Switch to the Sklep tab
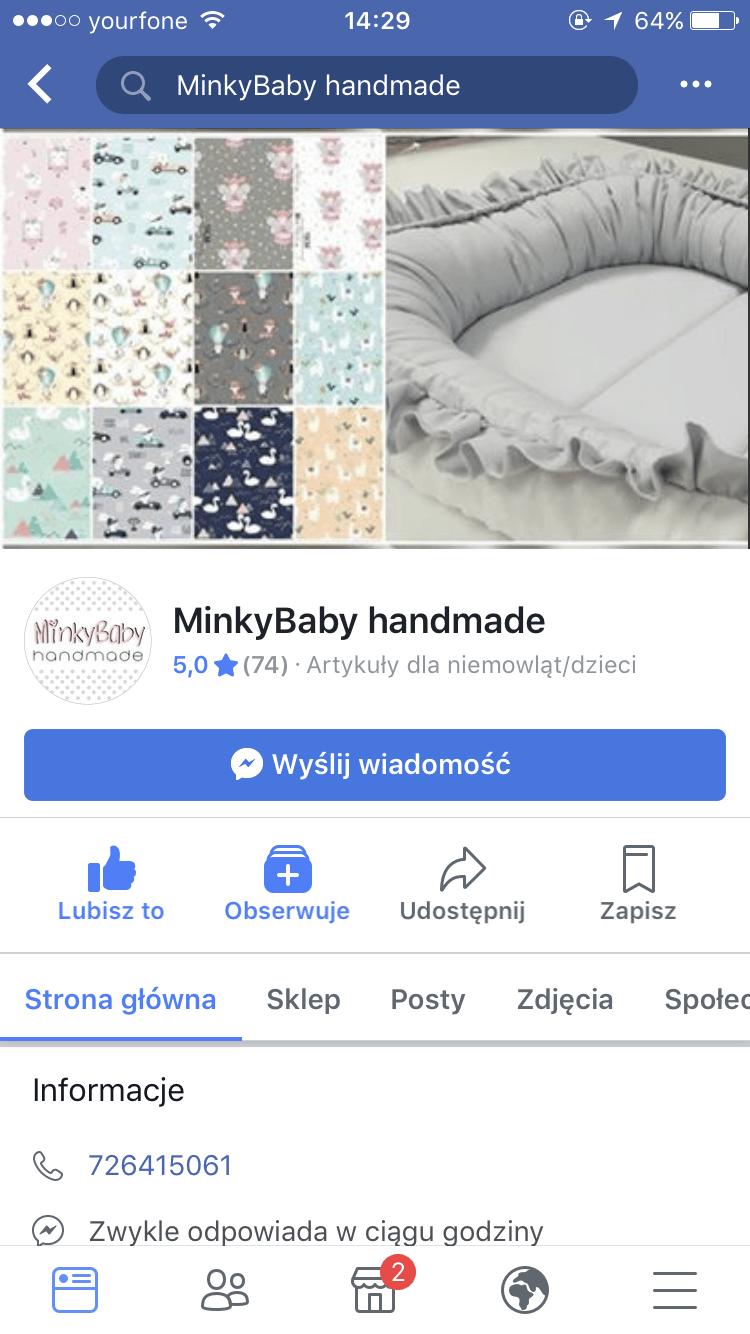750x1334 pixels. click(303, 999)
